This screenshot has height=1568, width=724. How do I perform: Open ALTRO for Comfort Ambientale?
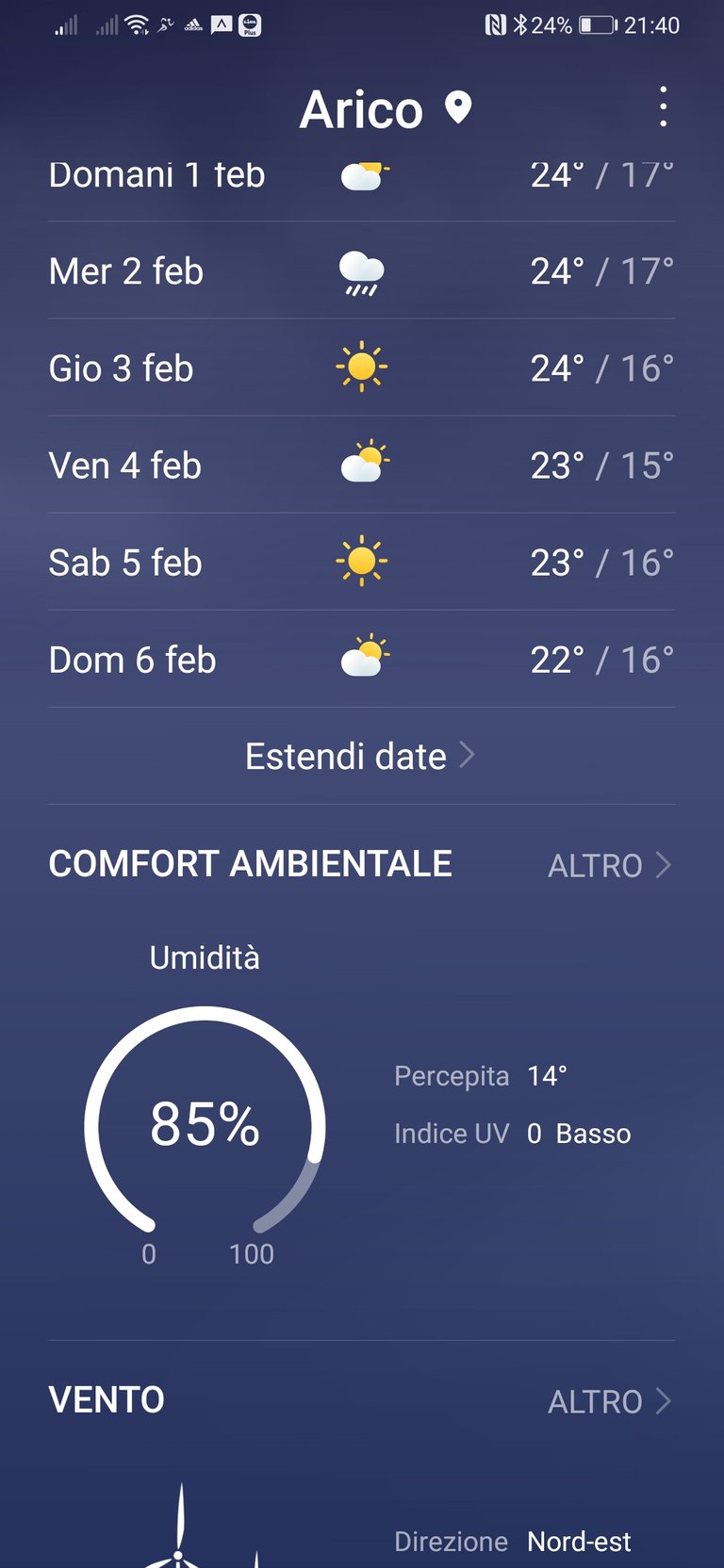610,865
